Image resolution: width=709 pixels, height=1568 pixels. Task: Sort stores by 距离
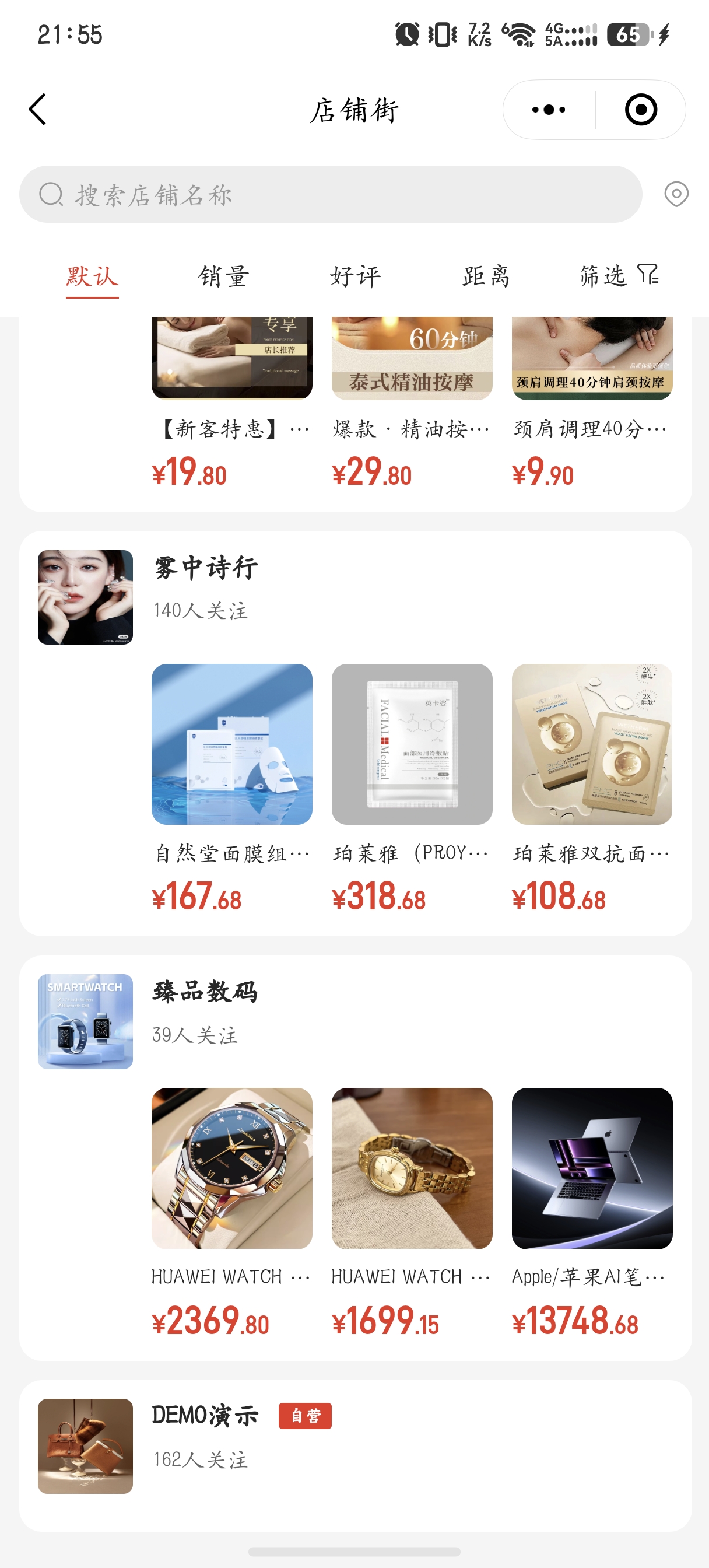pyautogui.click(x=486, y=277)
